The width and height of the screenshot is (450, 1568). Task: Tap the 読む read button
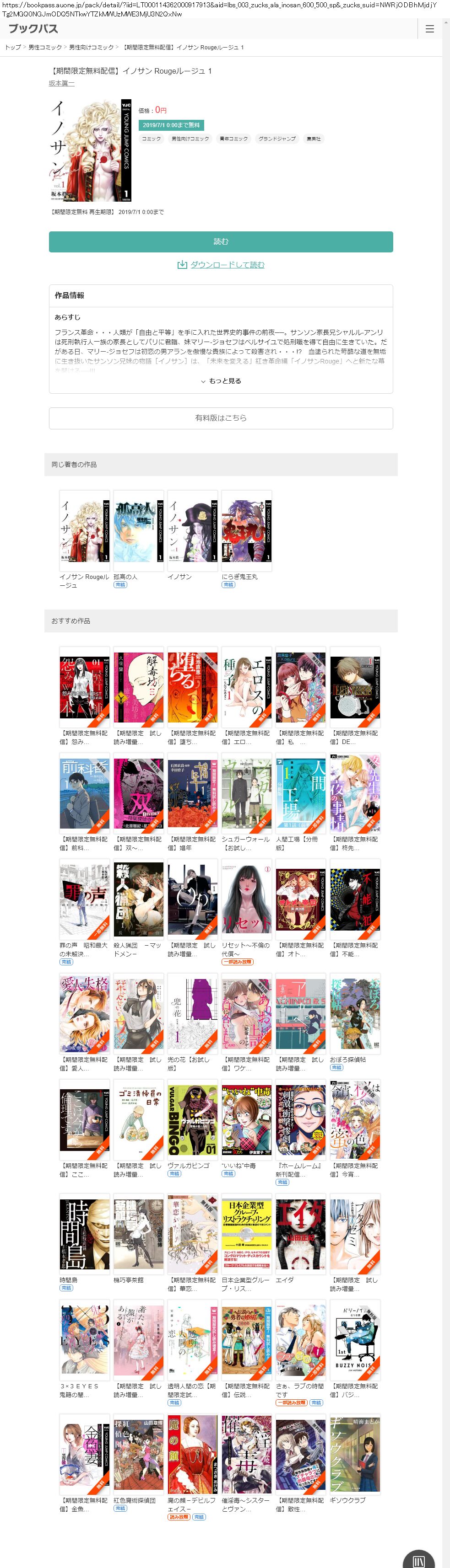coord(221,241)
